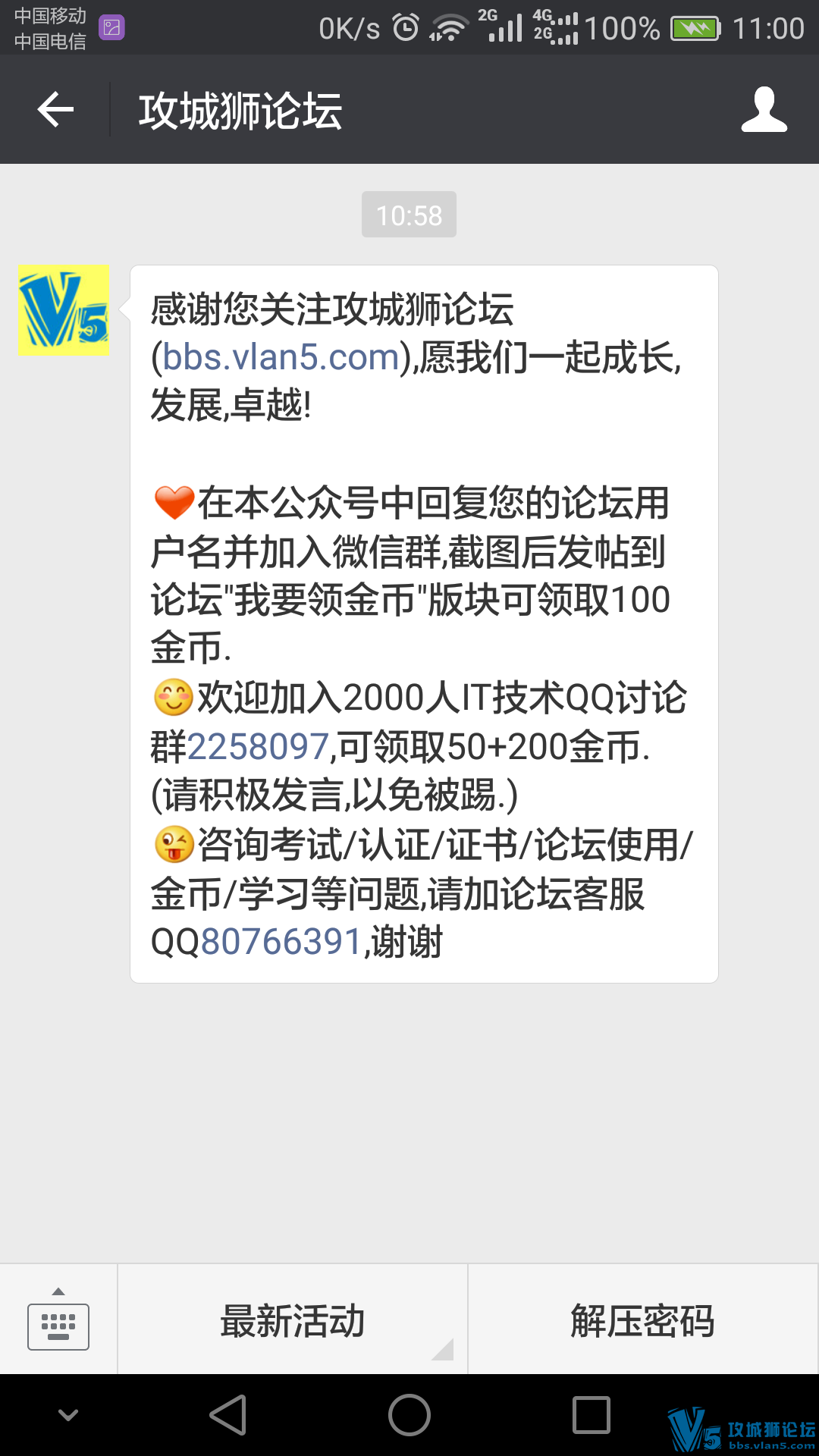This screenshot has height=1456, width=819.
Task: Open the account profile icon
Action: [x=764, y=110]
